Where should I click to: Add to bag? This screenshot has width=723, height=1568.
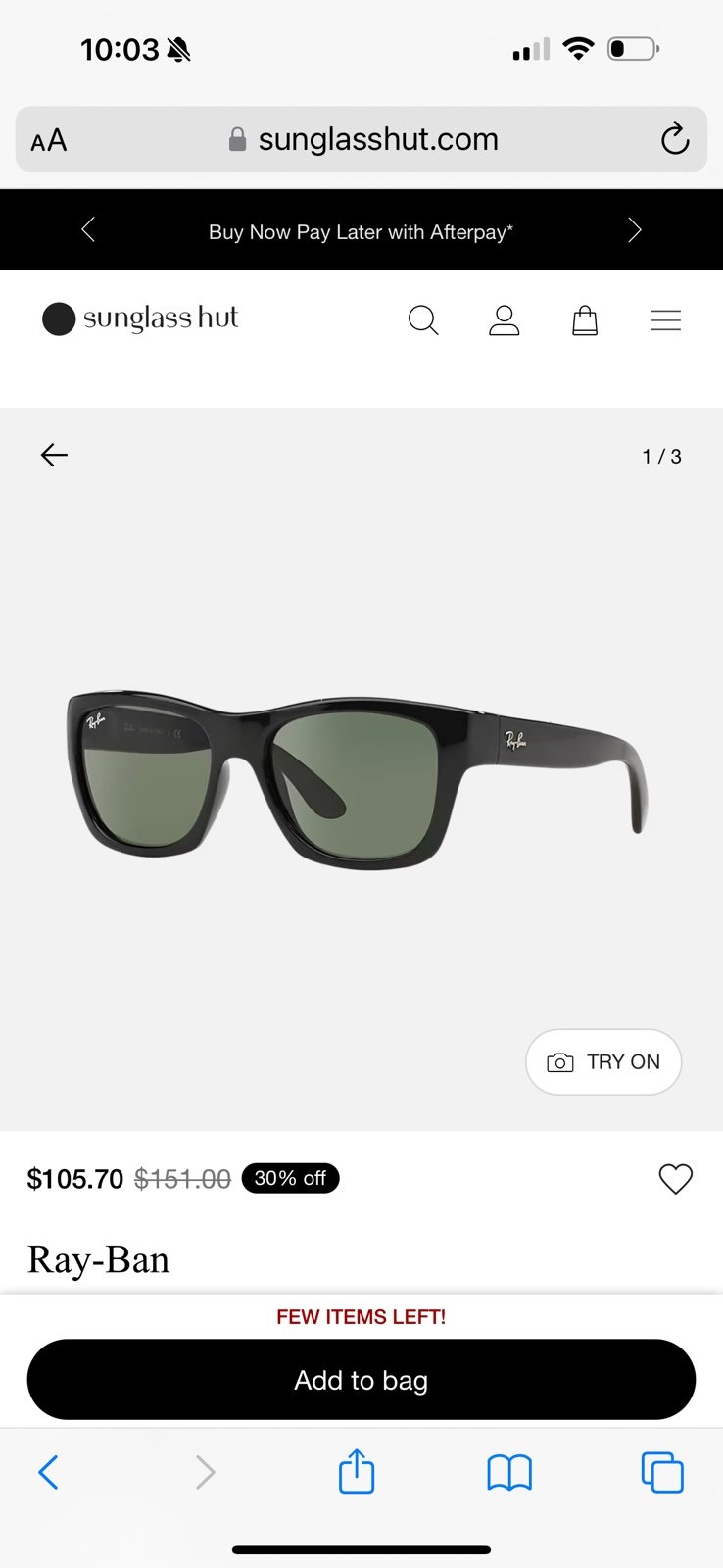(361, 1380)
